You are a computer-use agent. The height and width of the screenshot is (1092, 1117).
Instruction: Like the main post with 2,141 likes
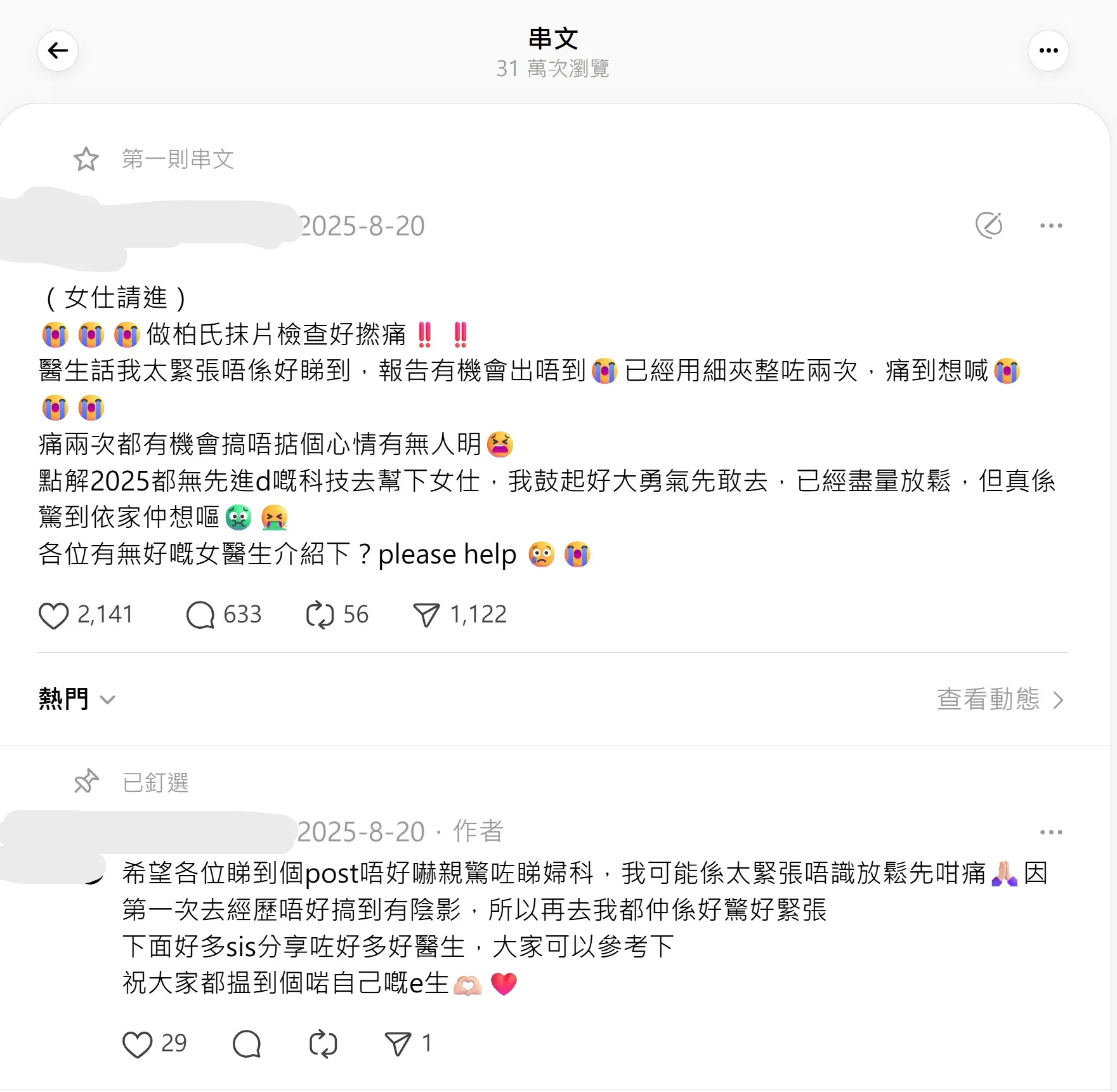[x=54, y=615]
